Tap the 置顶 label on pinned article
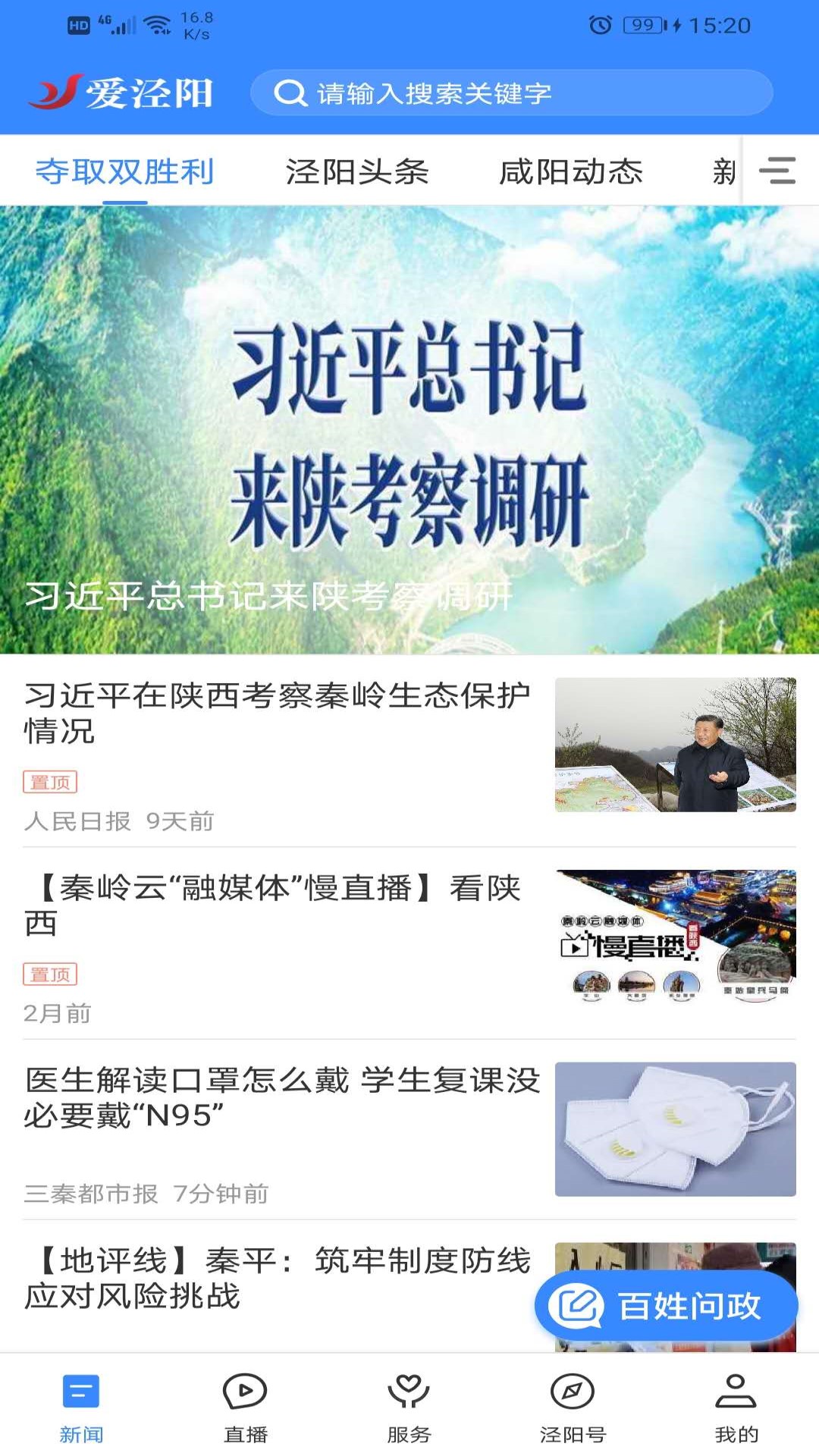 click(x=50, y=783)
